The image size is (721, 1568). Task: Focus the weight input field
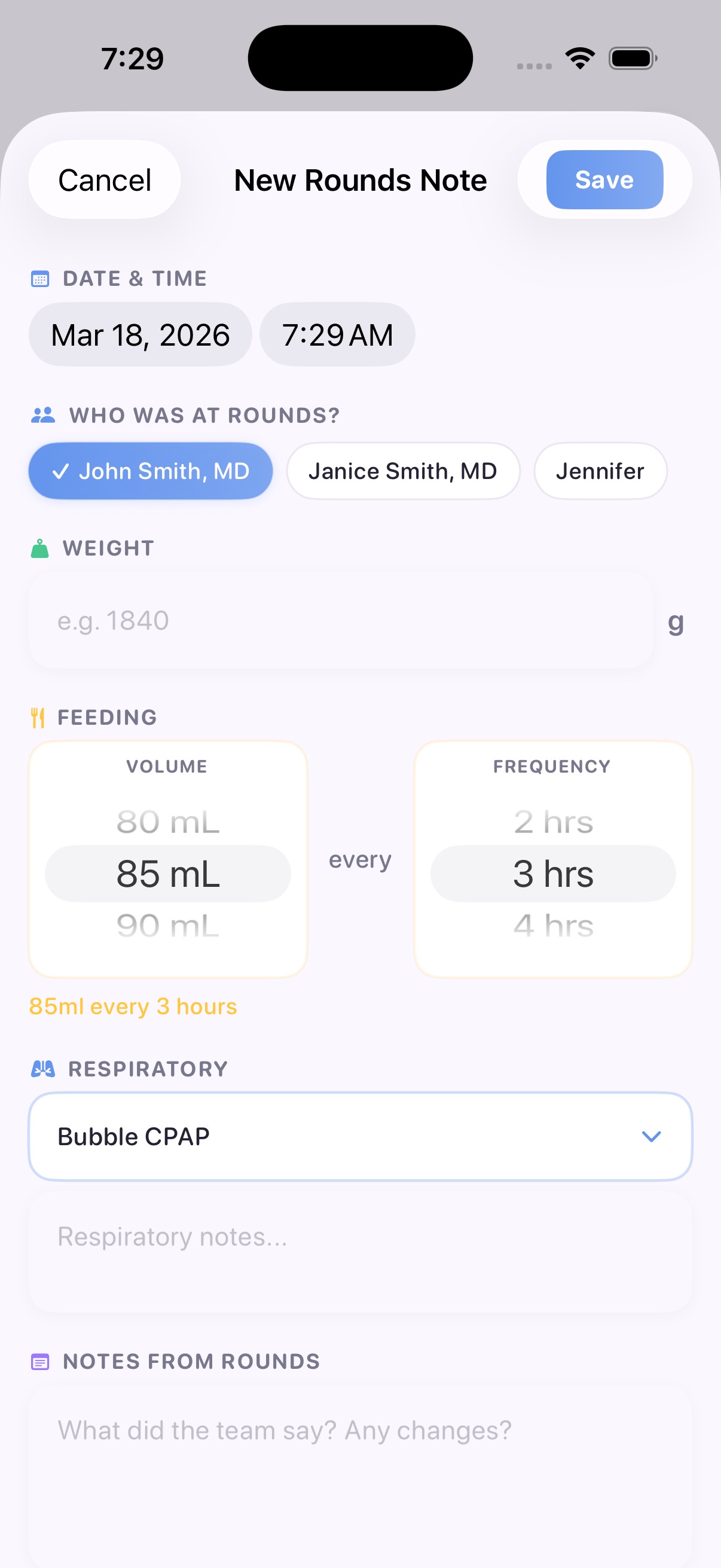coord(341,621)
